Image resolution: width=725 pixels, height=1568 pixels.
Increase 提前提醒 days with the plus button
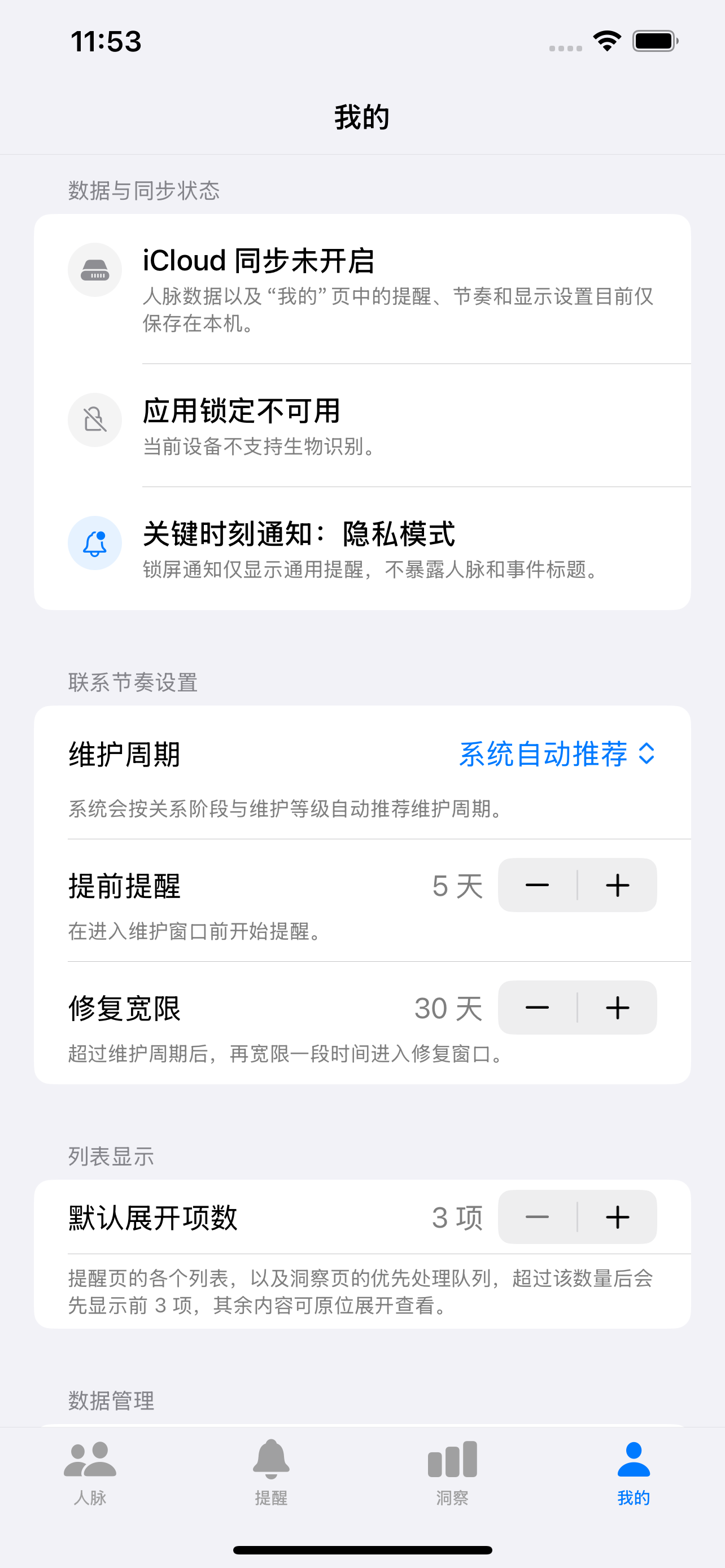617,886
